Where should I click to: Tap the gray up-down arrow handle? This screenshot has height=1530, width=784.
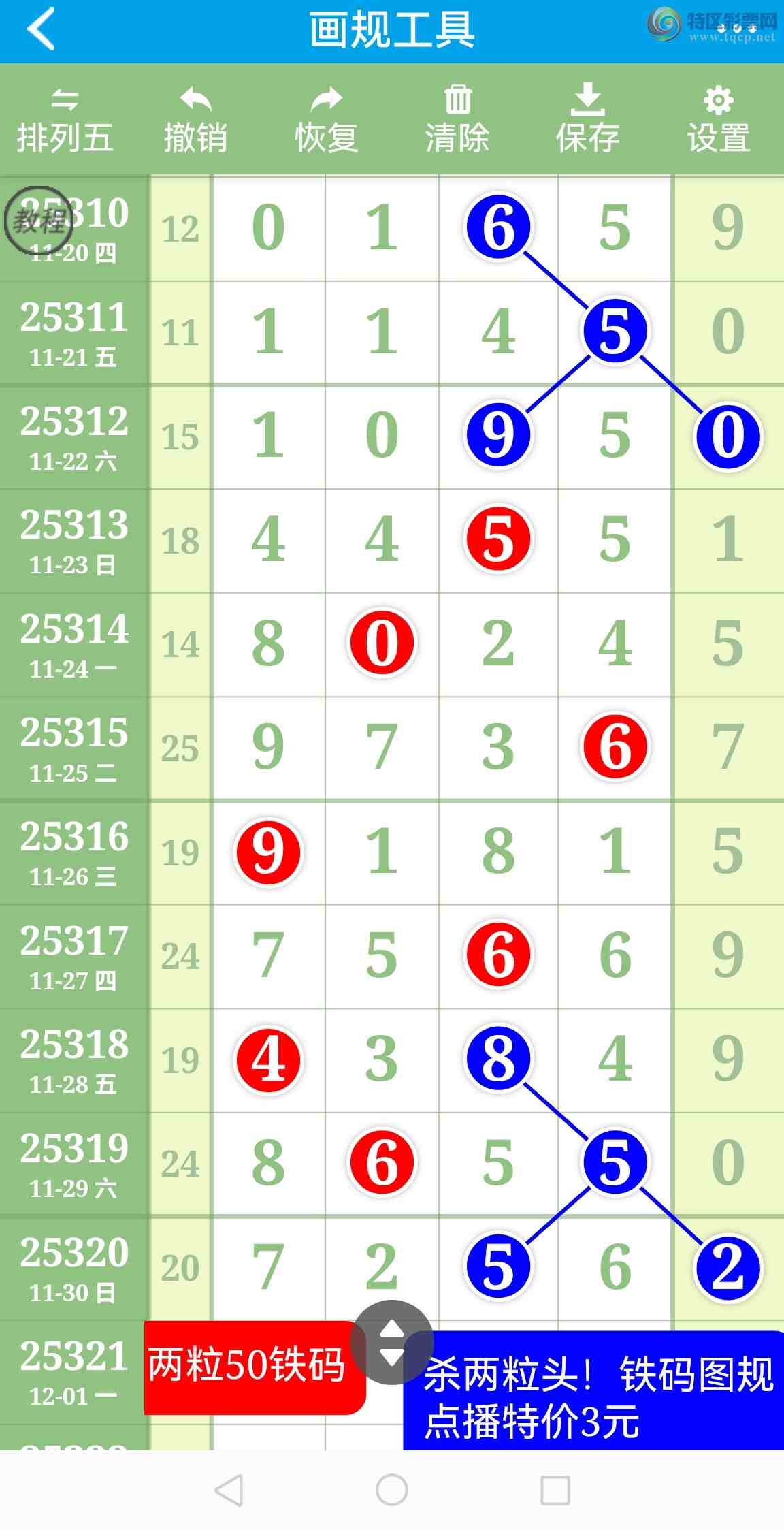(392, 1342)
